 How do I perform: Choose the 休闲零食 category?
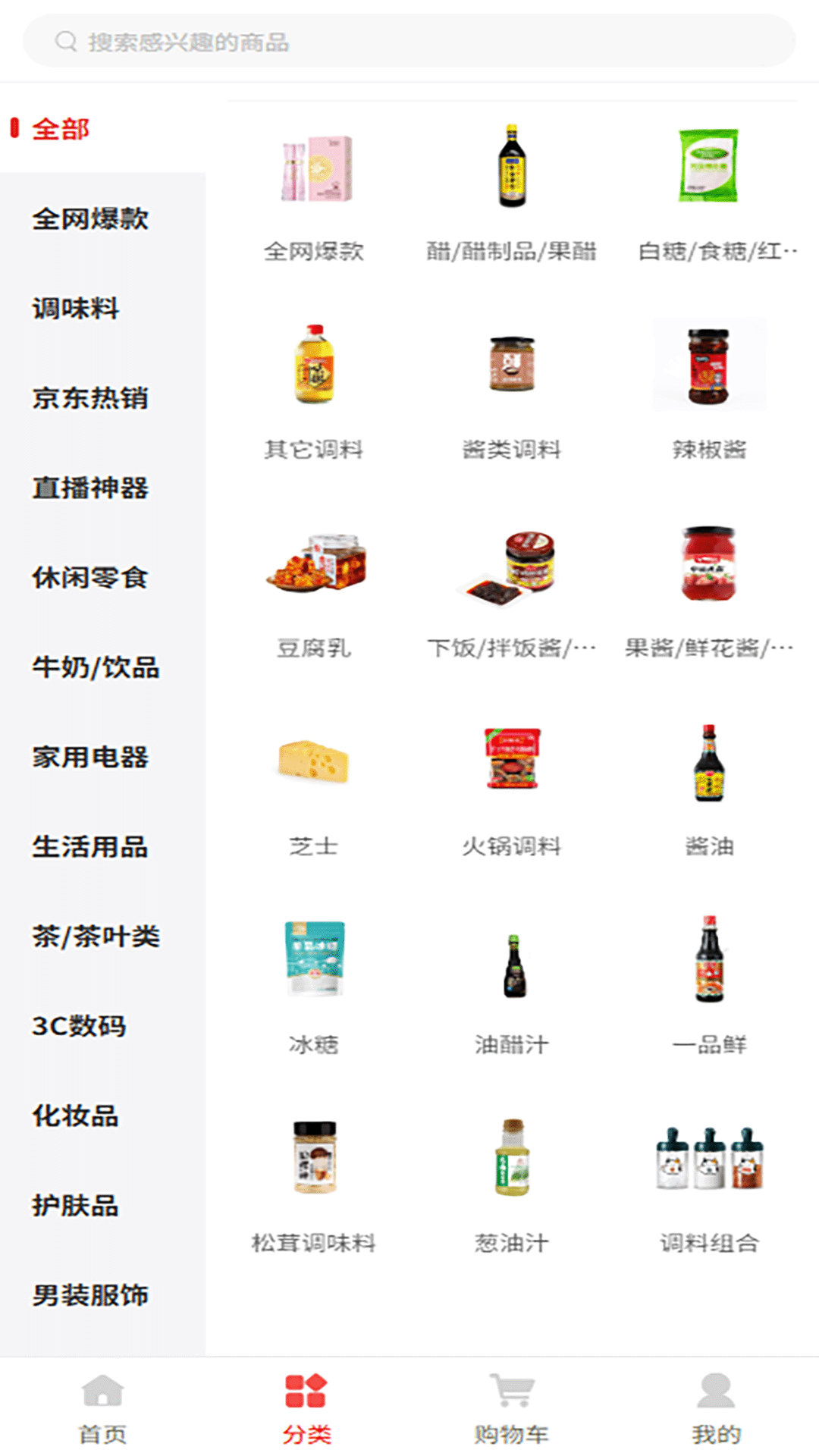89,578
